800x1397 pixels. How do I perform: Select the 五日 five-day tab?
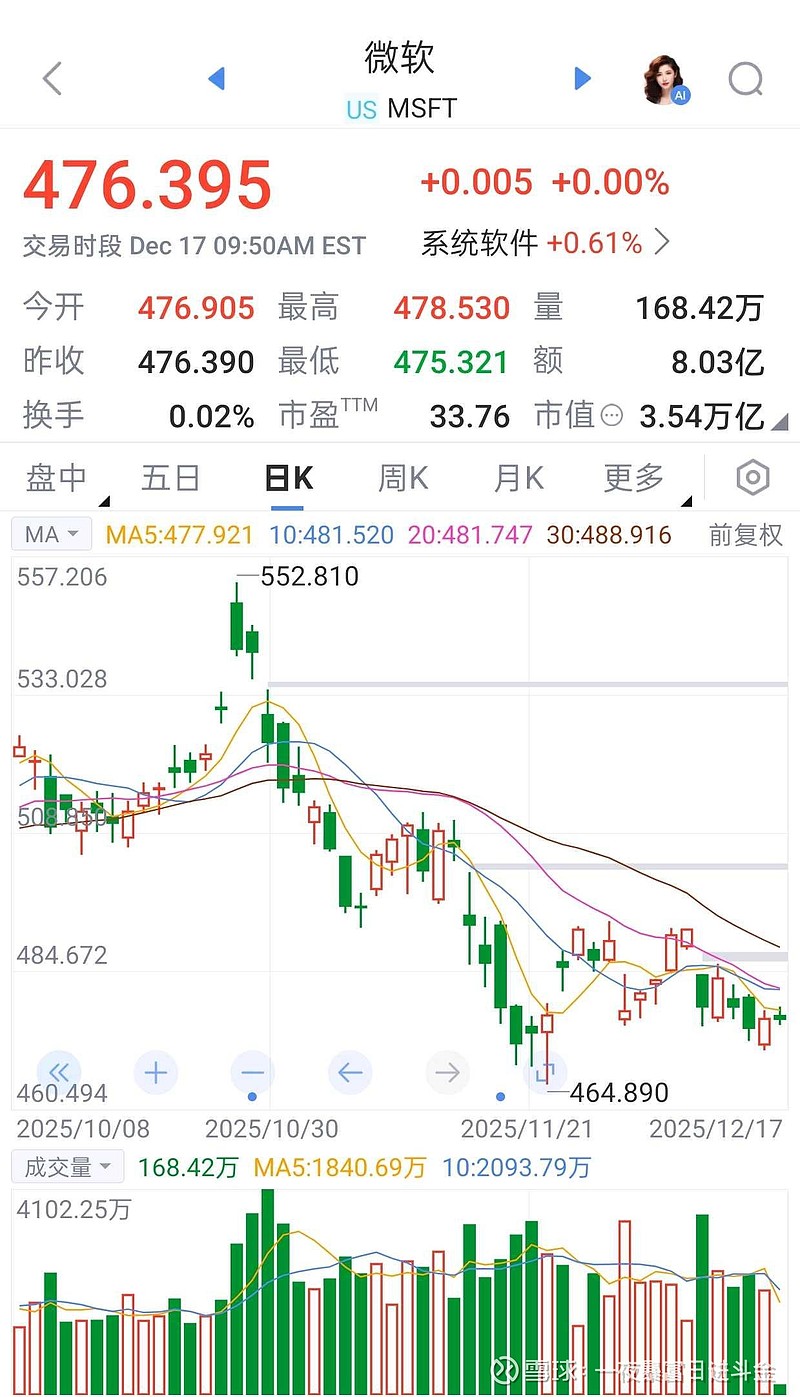tap(171, 477)
